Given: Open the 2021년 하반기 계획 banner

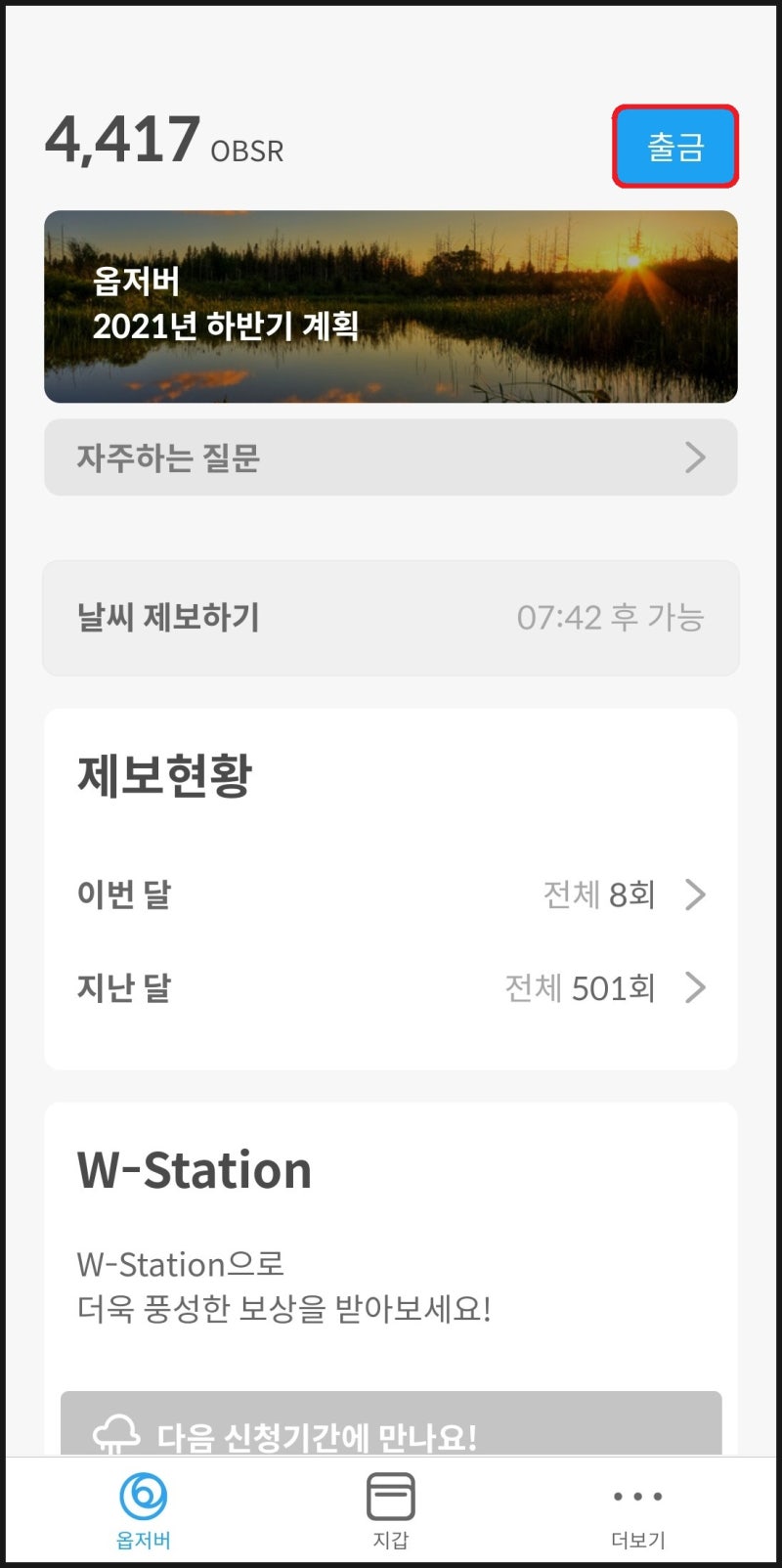Looking at the screenshot, I should [389, 305].
